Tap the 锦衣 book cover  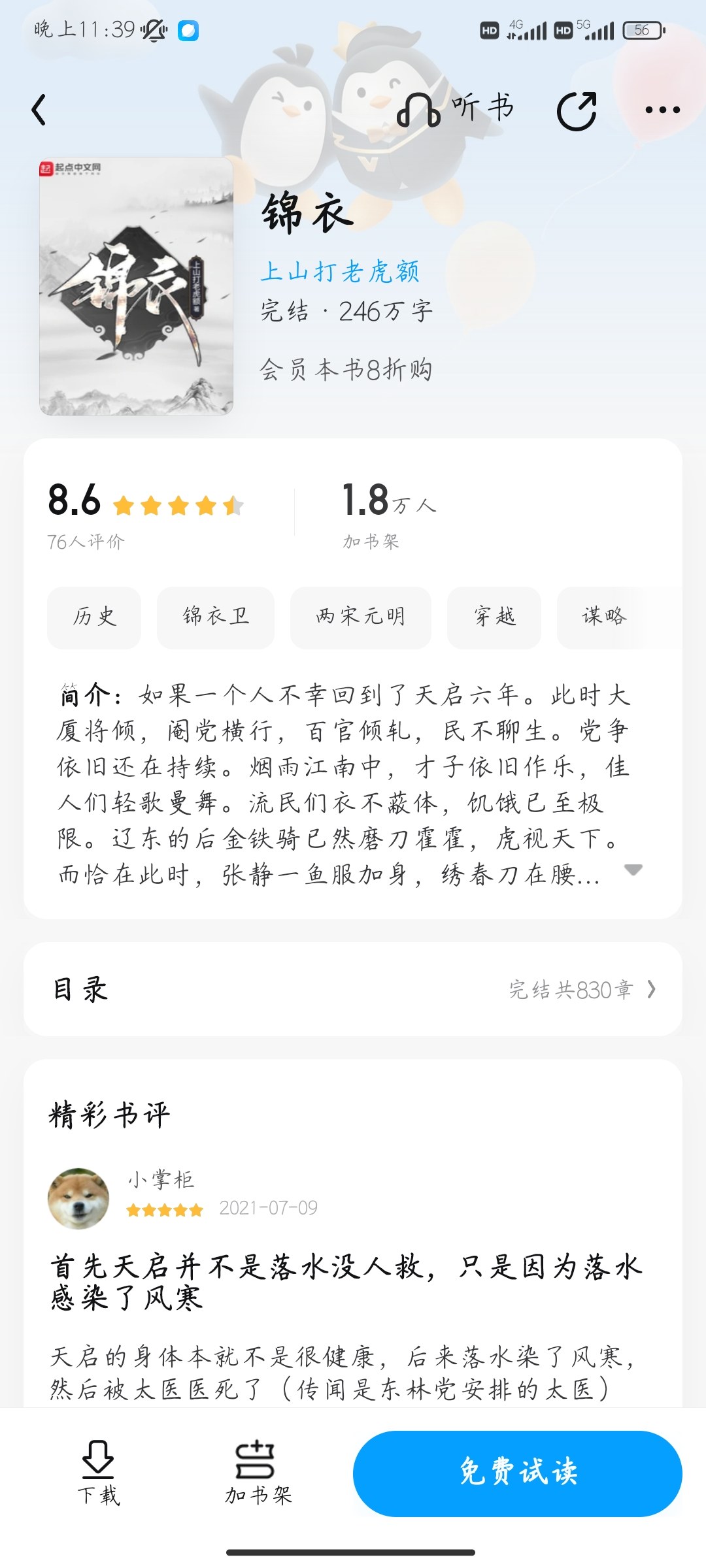point(136,286)
